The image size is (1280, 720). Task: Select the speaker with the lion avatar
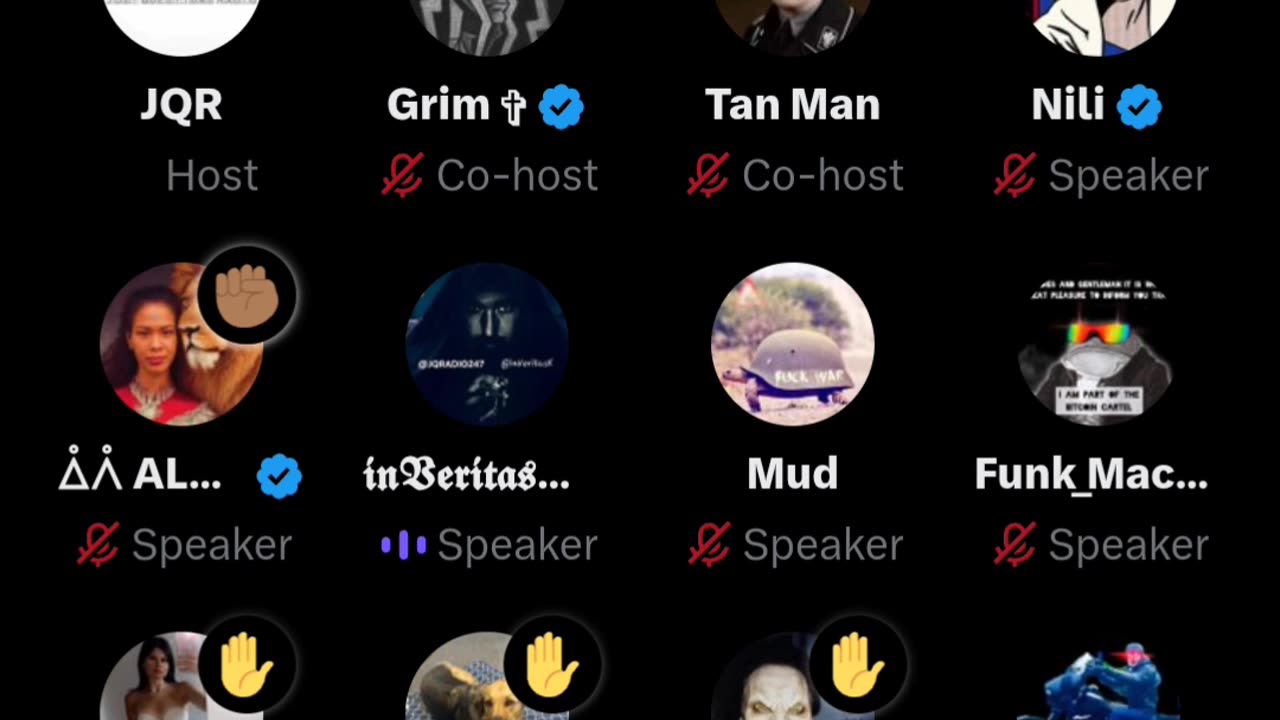[x=181, y=345]
